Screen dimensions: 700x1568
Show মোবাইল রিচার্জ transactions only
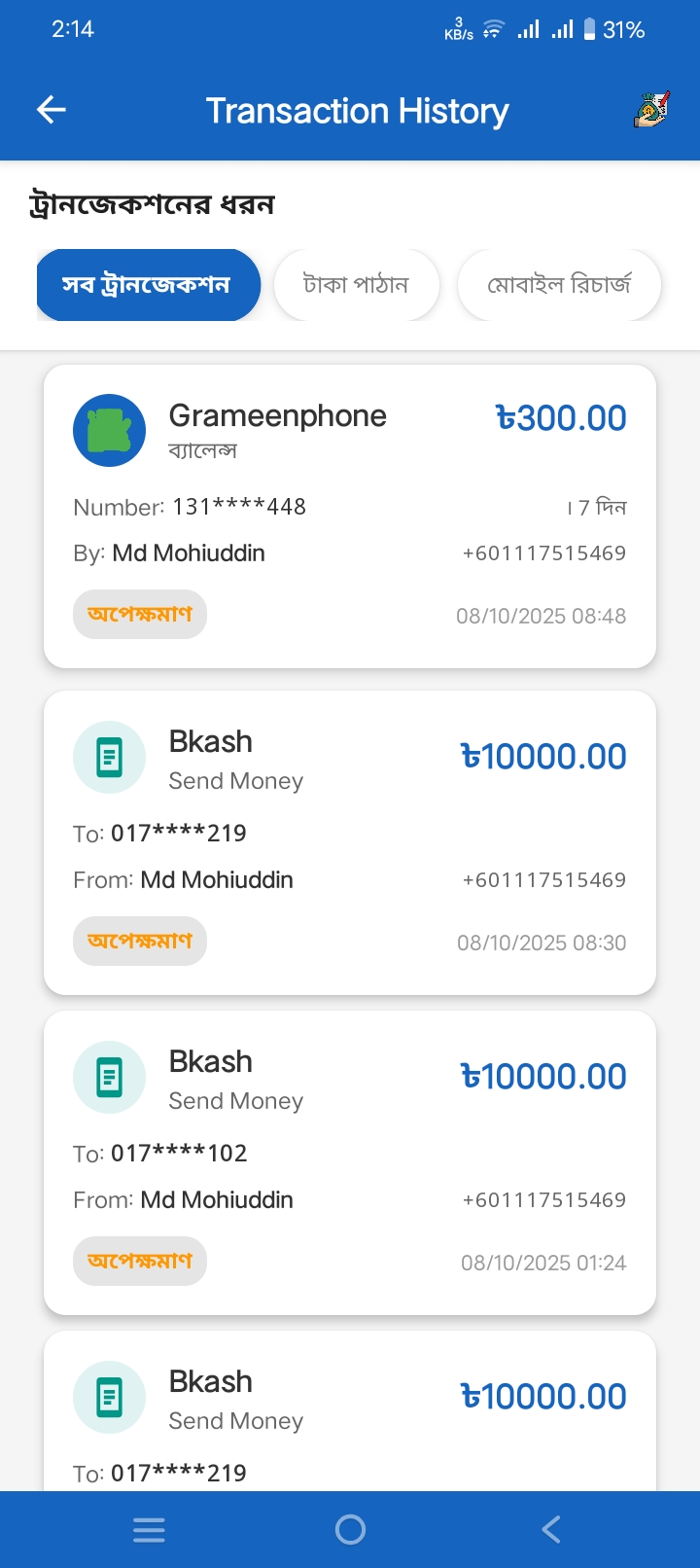(x=558, y=285)
